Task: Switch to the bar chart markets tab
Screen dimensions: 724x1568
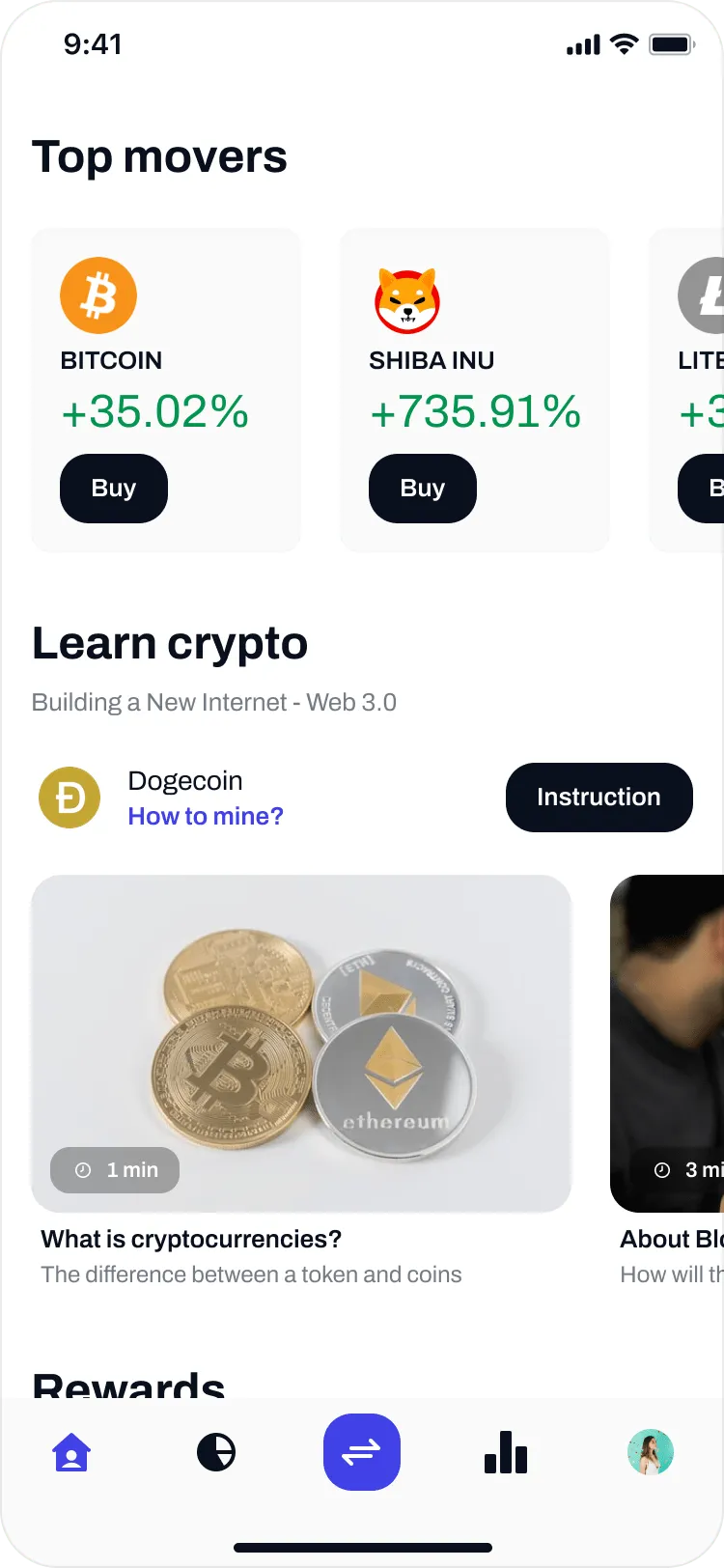Action: pyautogui.click(x=506, y=1453)
